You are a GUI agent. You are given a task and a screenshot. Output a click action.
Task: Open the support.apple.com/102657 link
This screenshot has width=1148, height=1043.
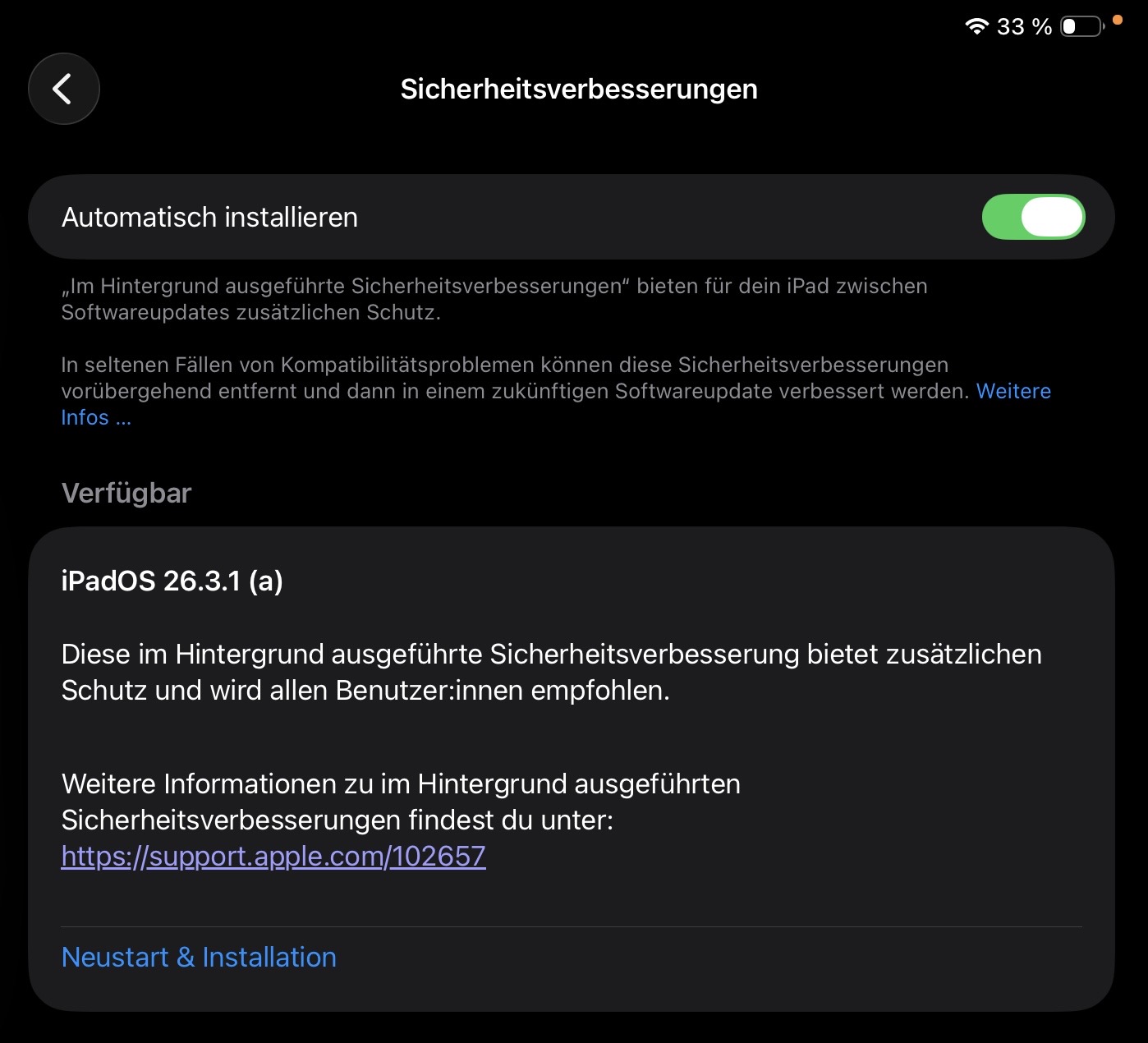pos(273,857)
